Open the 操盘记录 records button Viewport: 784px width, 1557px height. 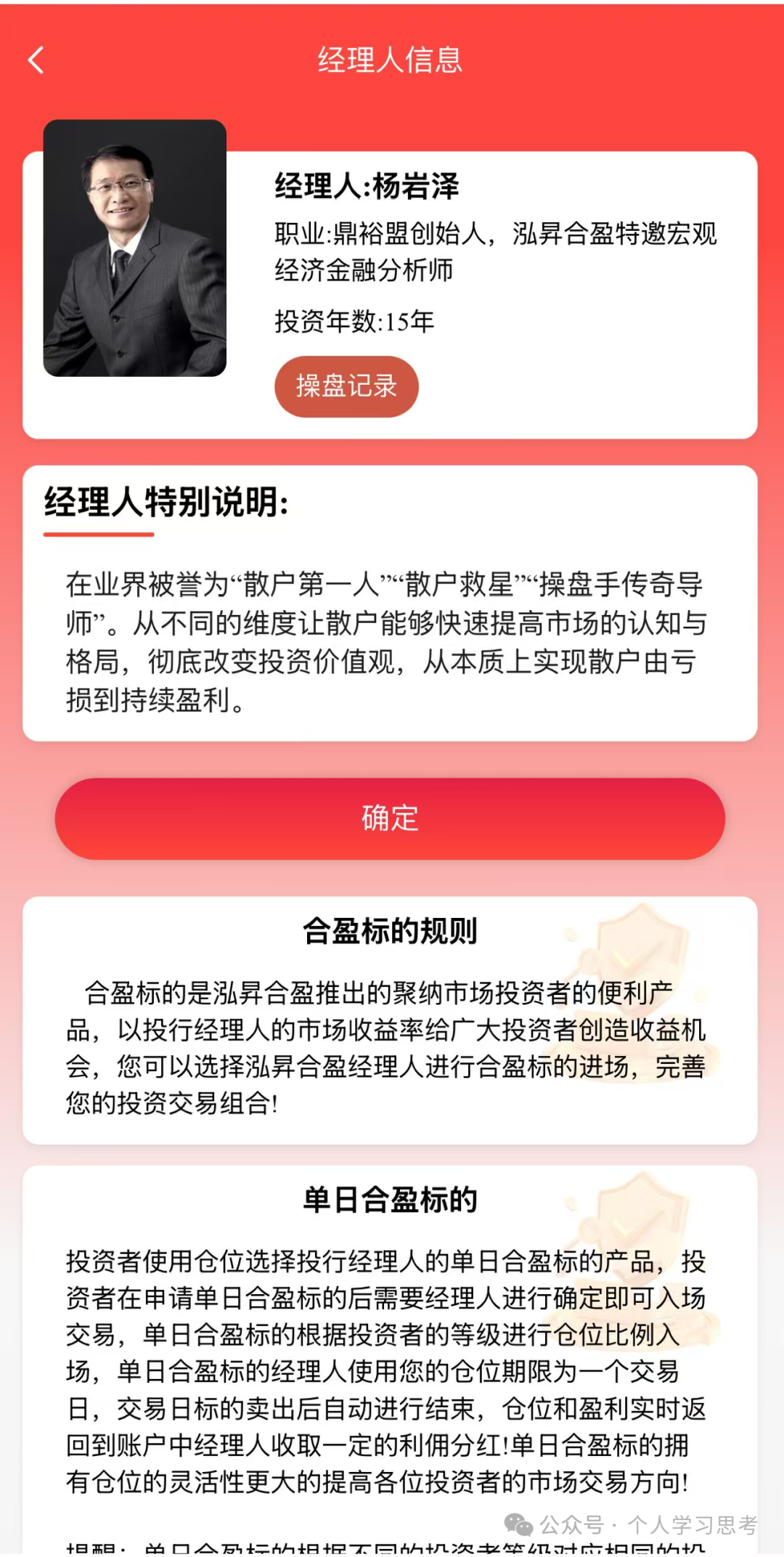point(346,386)
